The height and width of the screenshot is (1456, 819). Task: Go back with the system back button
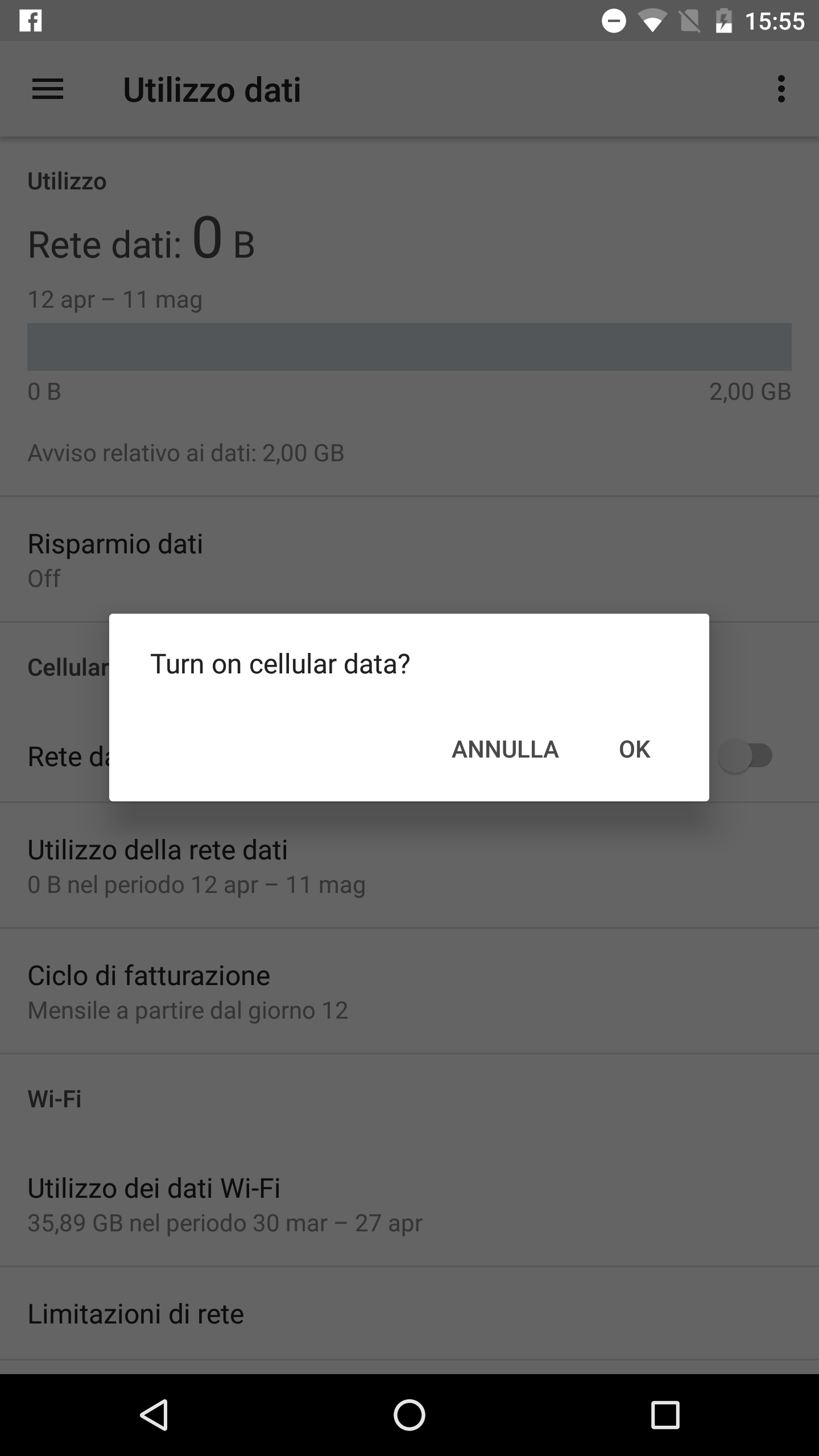tap(154, 1414)
